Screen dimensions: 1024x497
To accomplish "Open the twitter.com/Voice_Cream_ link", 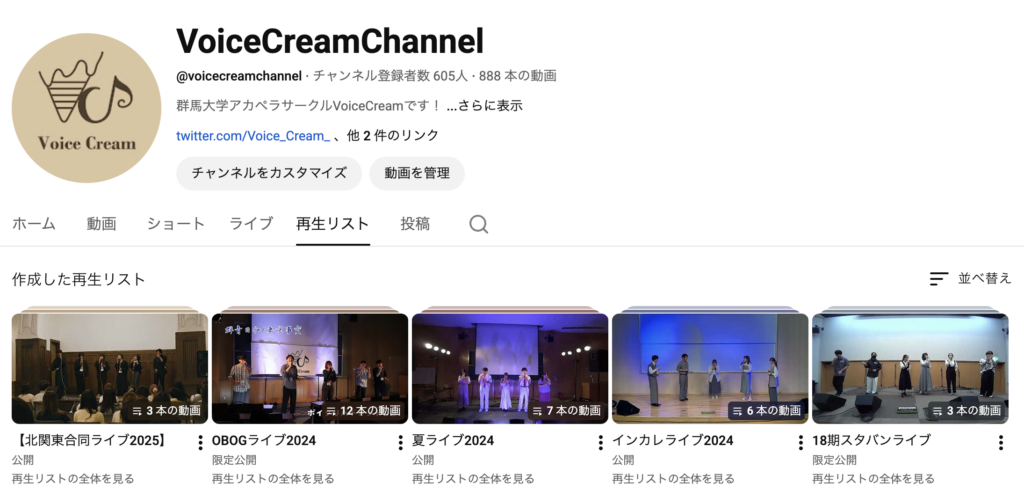I will point(253,135).
